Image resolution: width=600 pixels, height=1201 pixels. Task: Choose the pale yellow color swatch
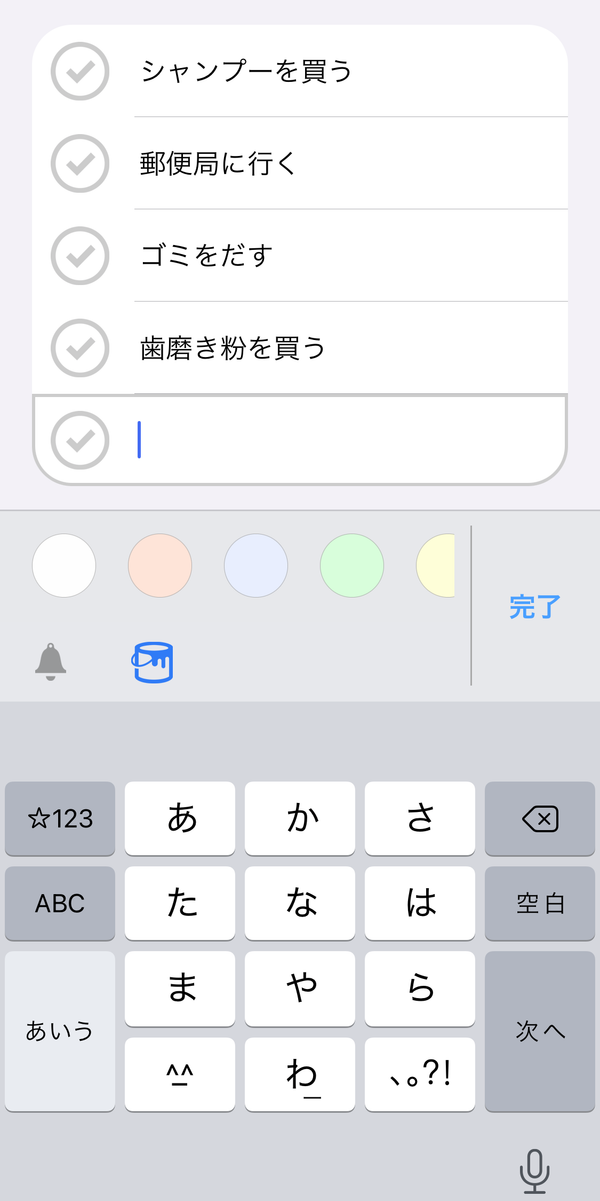click(436, 565)
